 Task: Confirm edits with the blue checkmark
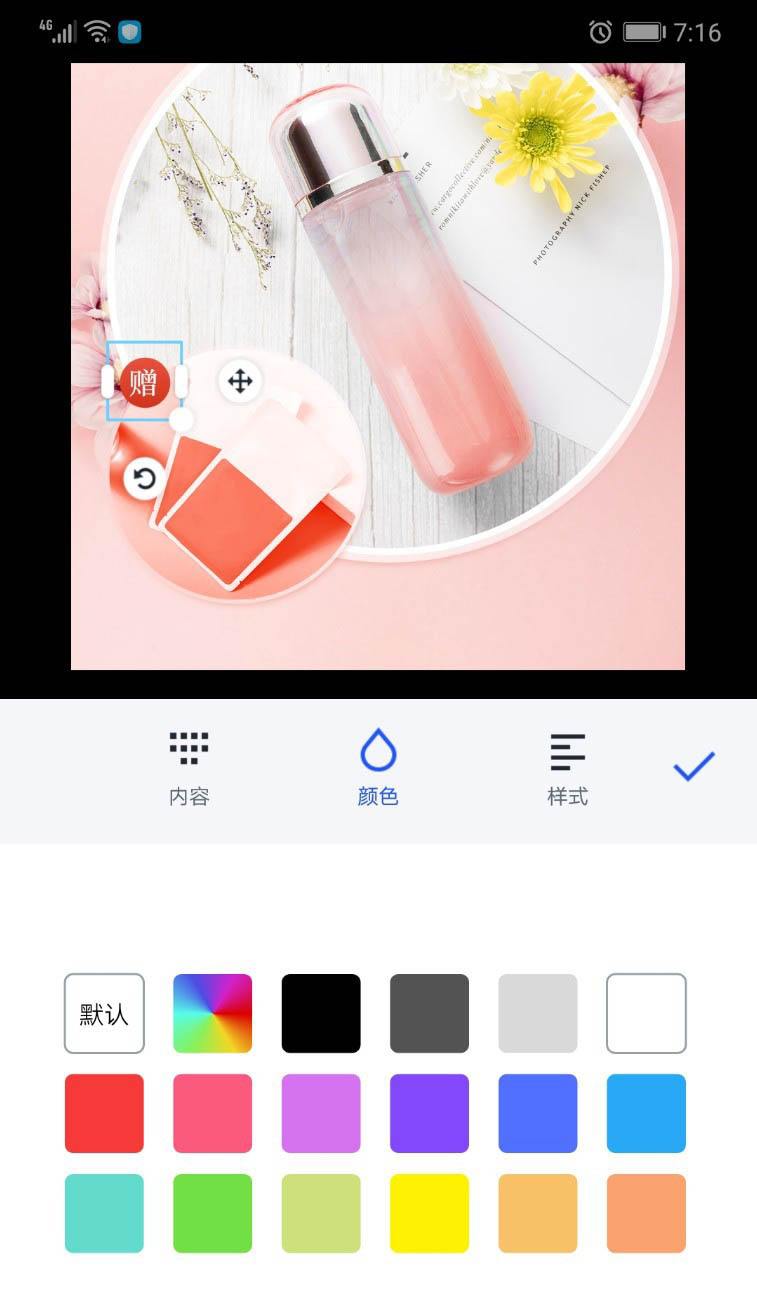click(x=694, y=767)
